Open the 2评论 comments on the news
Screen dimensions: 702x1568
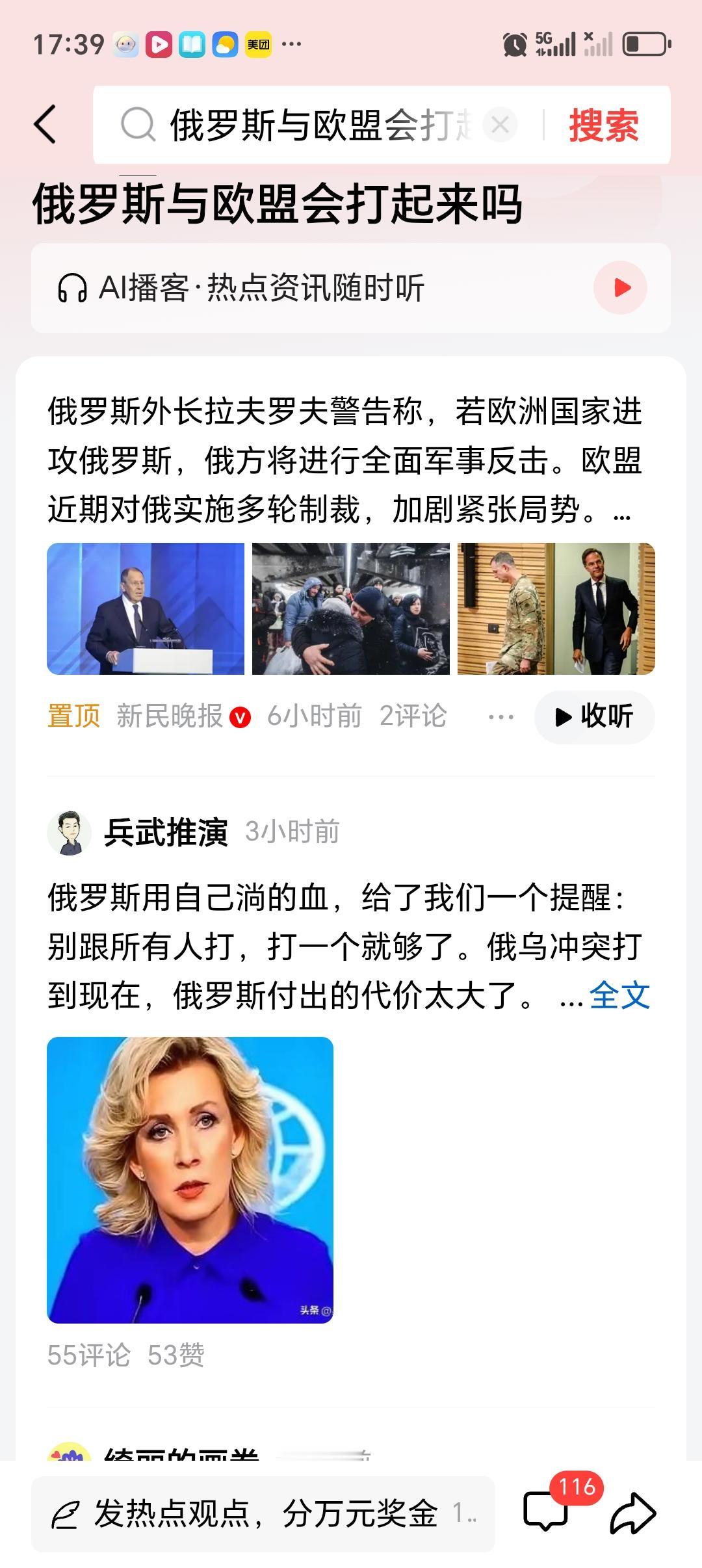point(412,716)
